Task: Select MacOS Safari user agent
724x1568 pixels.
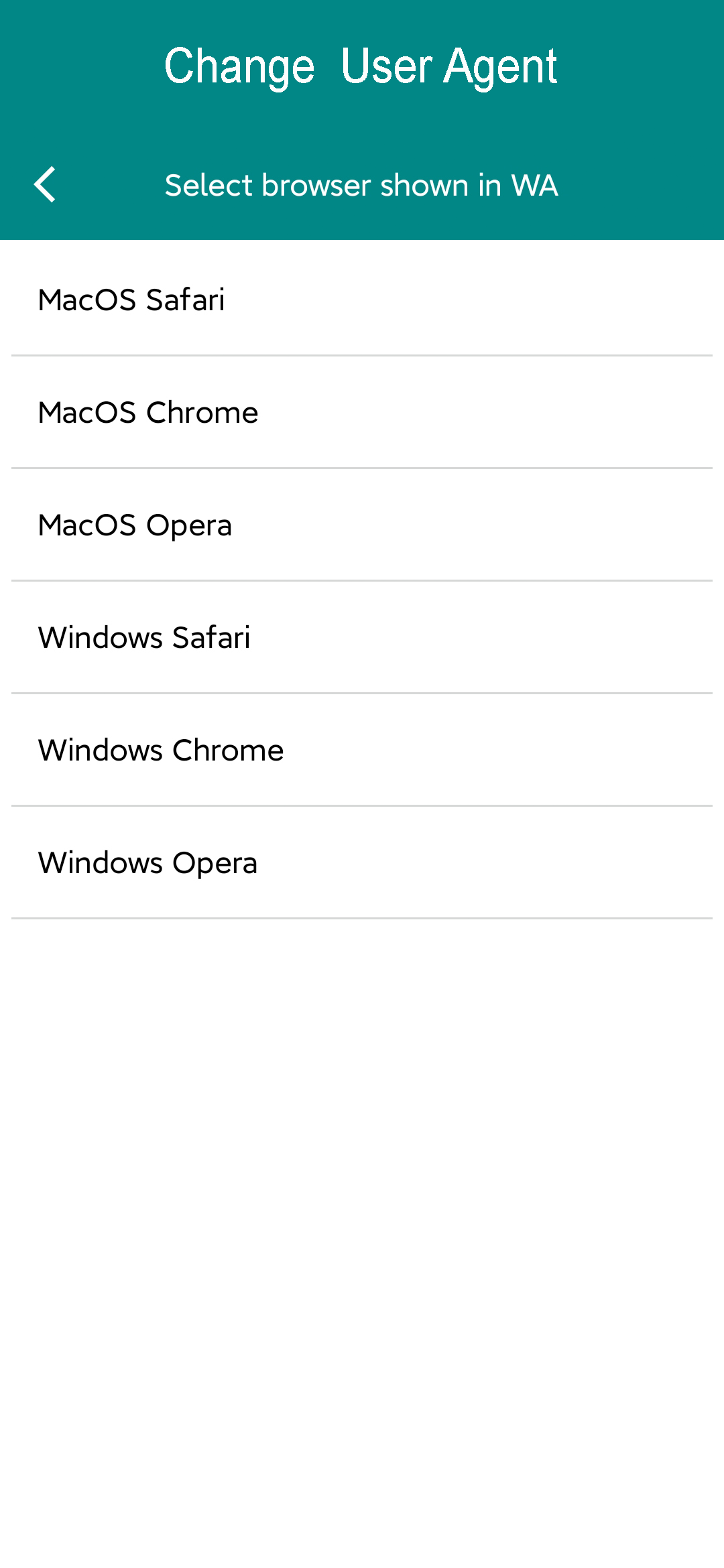Action: pyautogui.click(x=362, y=299)
